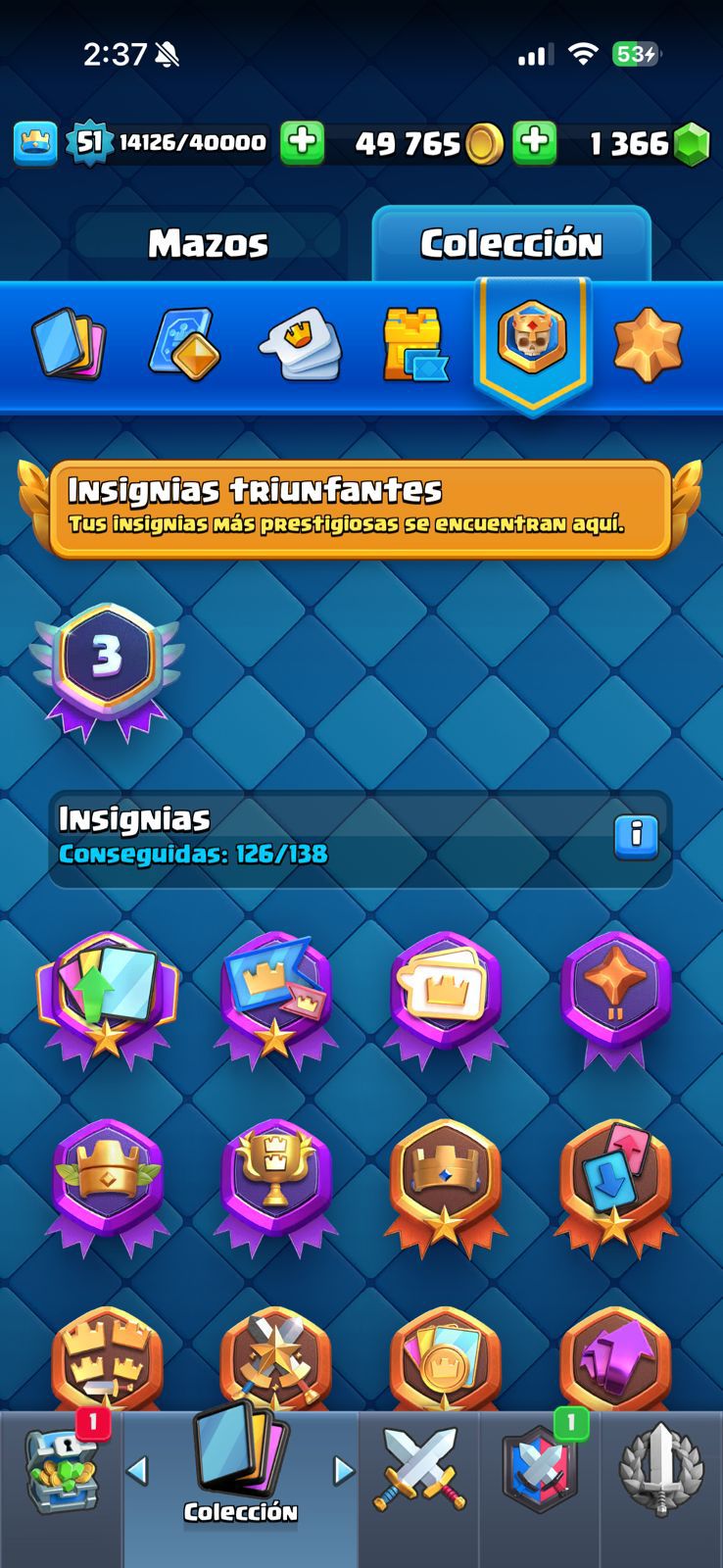Open the badge with green upgrade arrow
Screen dimensions: 723x1568
coord(106,997)
